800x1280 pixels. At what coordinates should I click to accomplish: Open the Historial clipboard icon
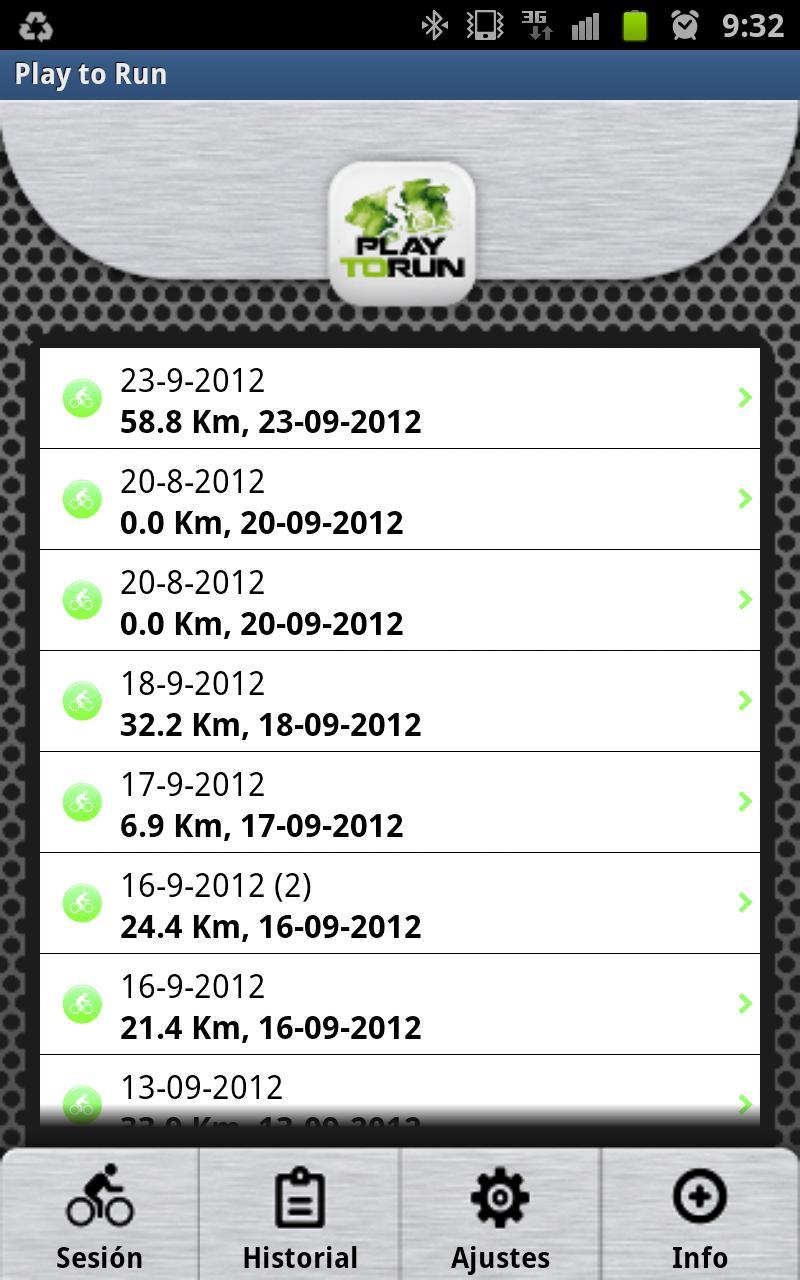(x=299, y=1196)
